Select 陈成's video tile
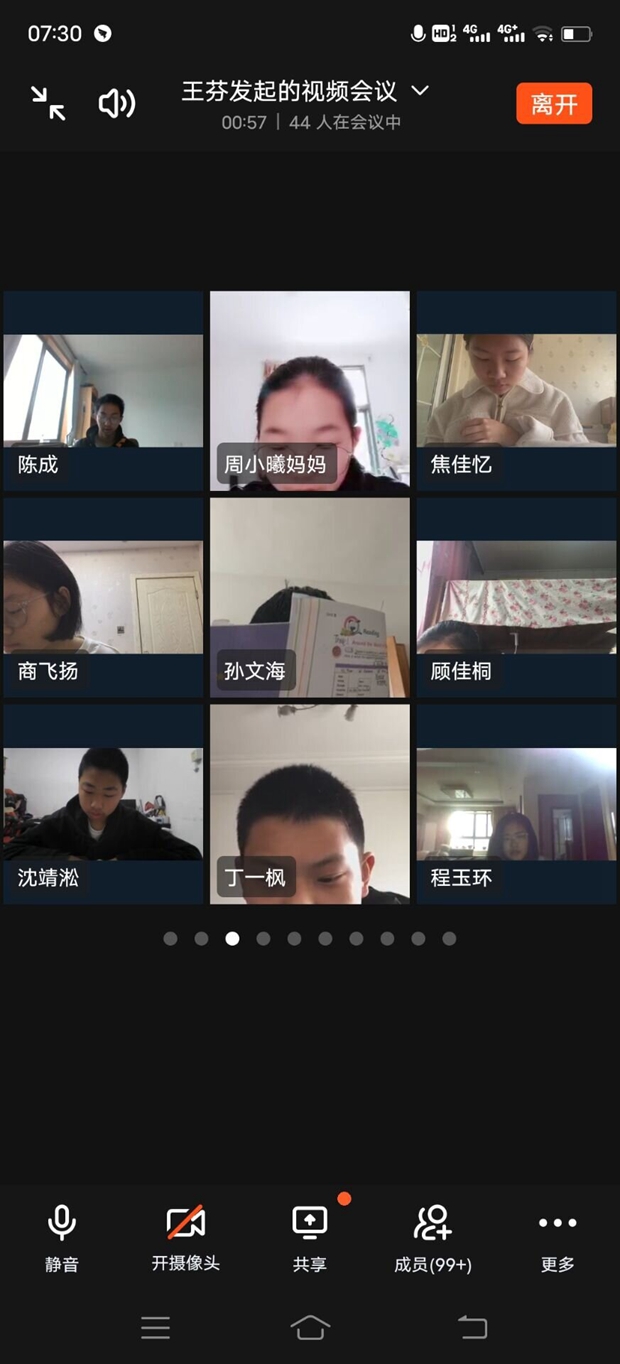Viewport: 620px width, 1364px height. point(103,391)
